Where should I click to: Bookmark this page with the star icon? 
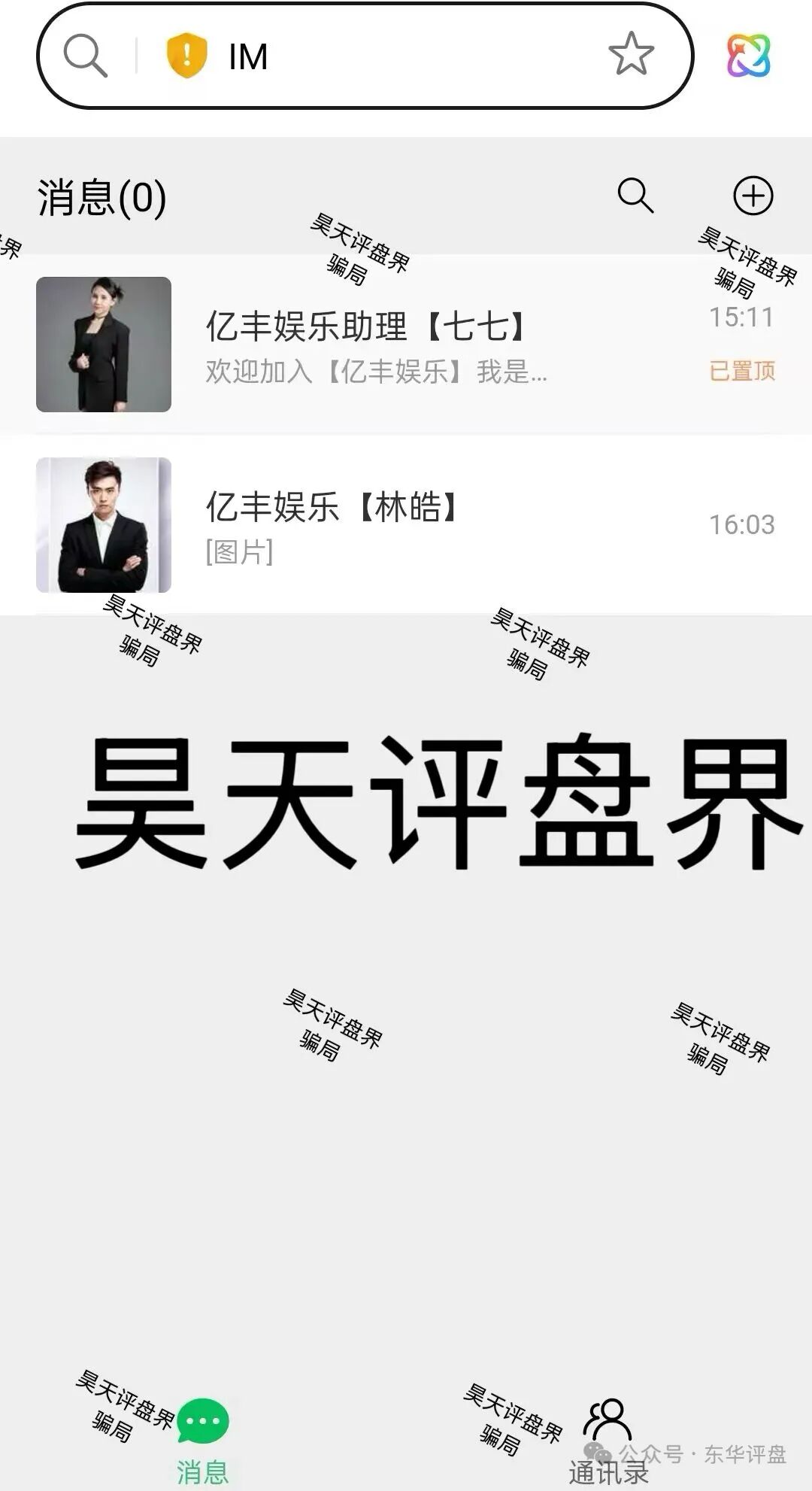[x=630, y=54]
